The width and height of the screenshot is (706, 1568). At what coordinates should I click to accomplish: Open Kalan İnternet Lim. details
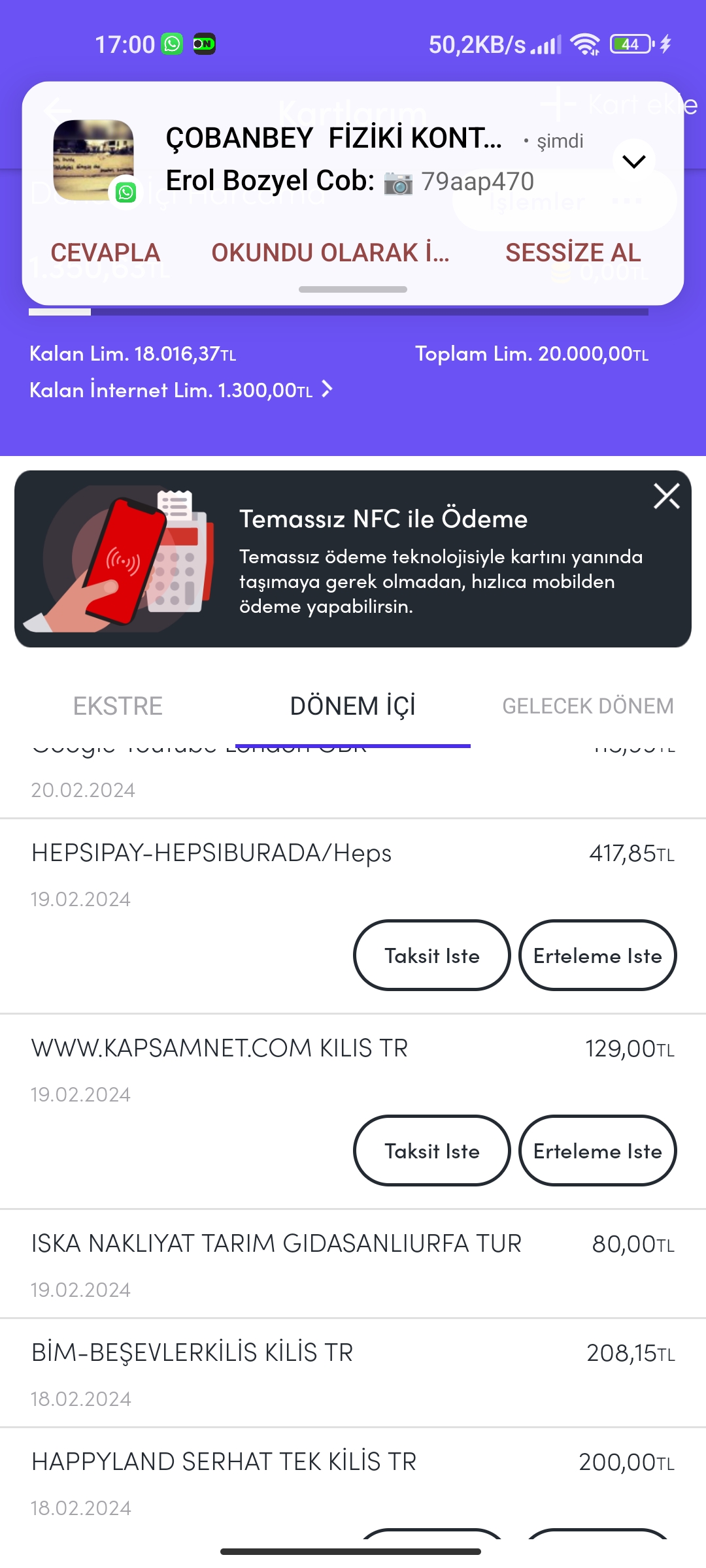tap(181, 390)
